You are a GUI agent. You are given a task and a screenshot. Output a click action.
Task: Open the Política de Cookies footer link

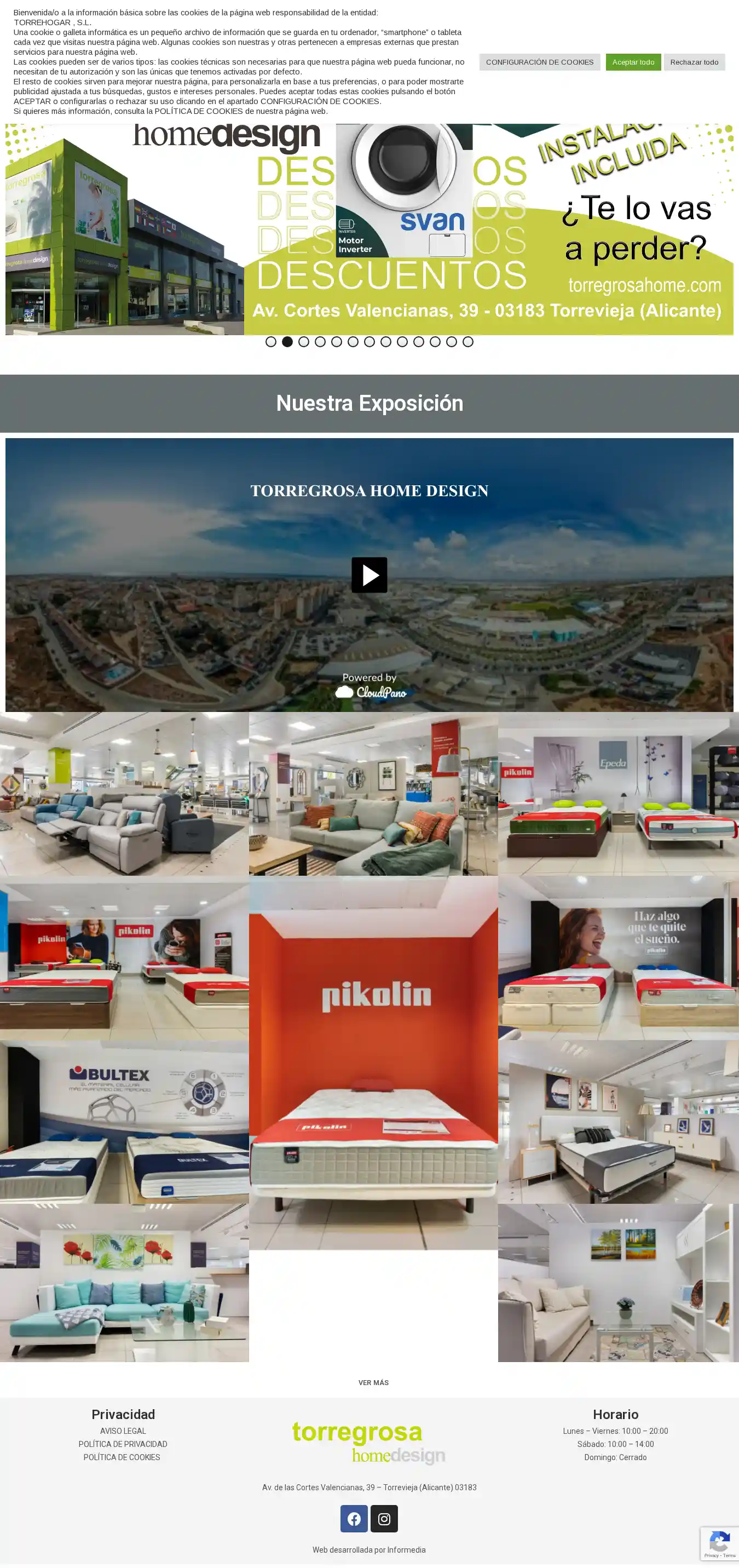(x=122, y=1457)
